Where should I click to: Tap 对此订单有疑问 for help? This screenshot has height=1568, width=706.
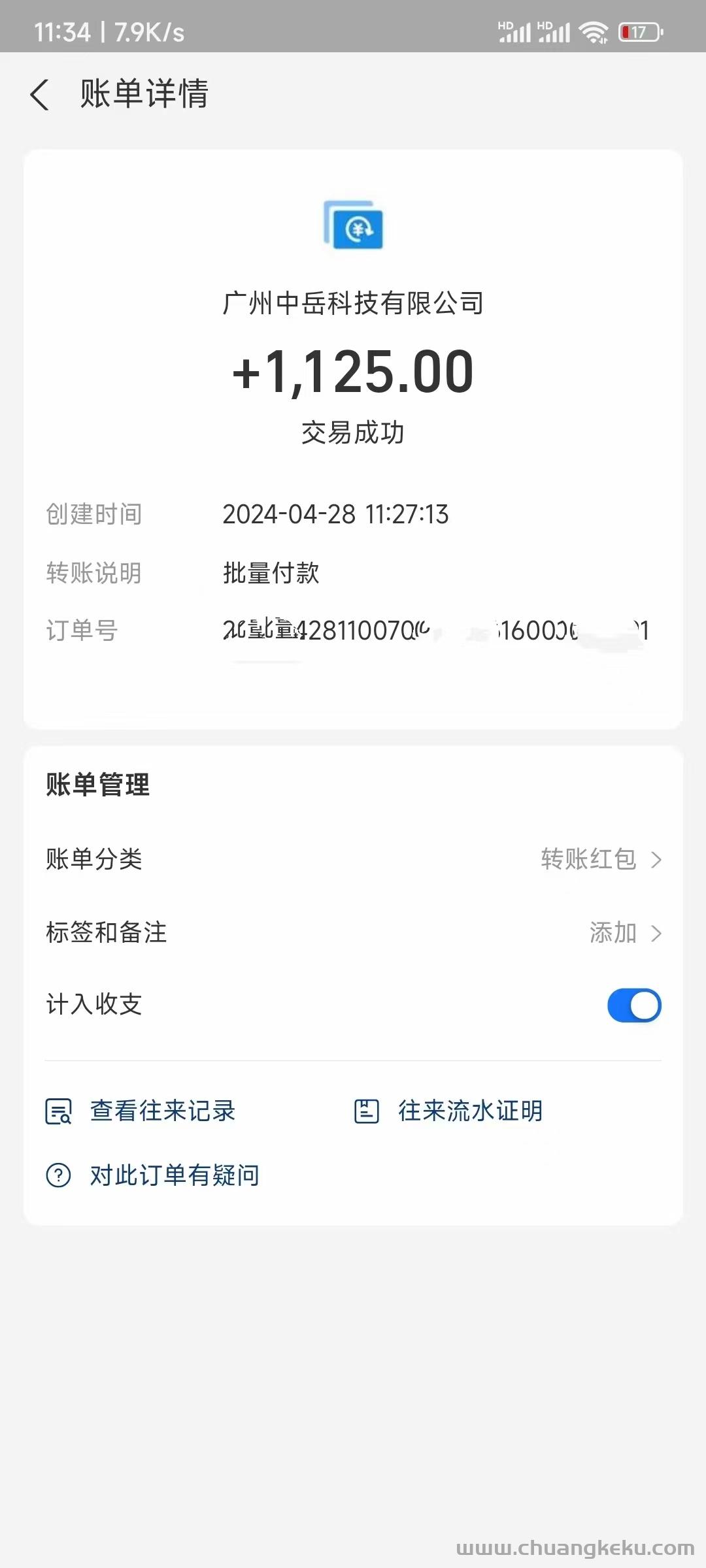[153, 1176]
